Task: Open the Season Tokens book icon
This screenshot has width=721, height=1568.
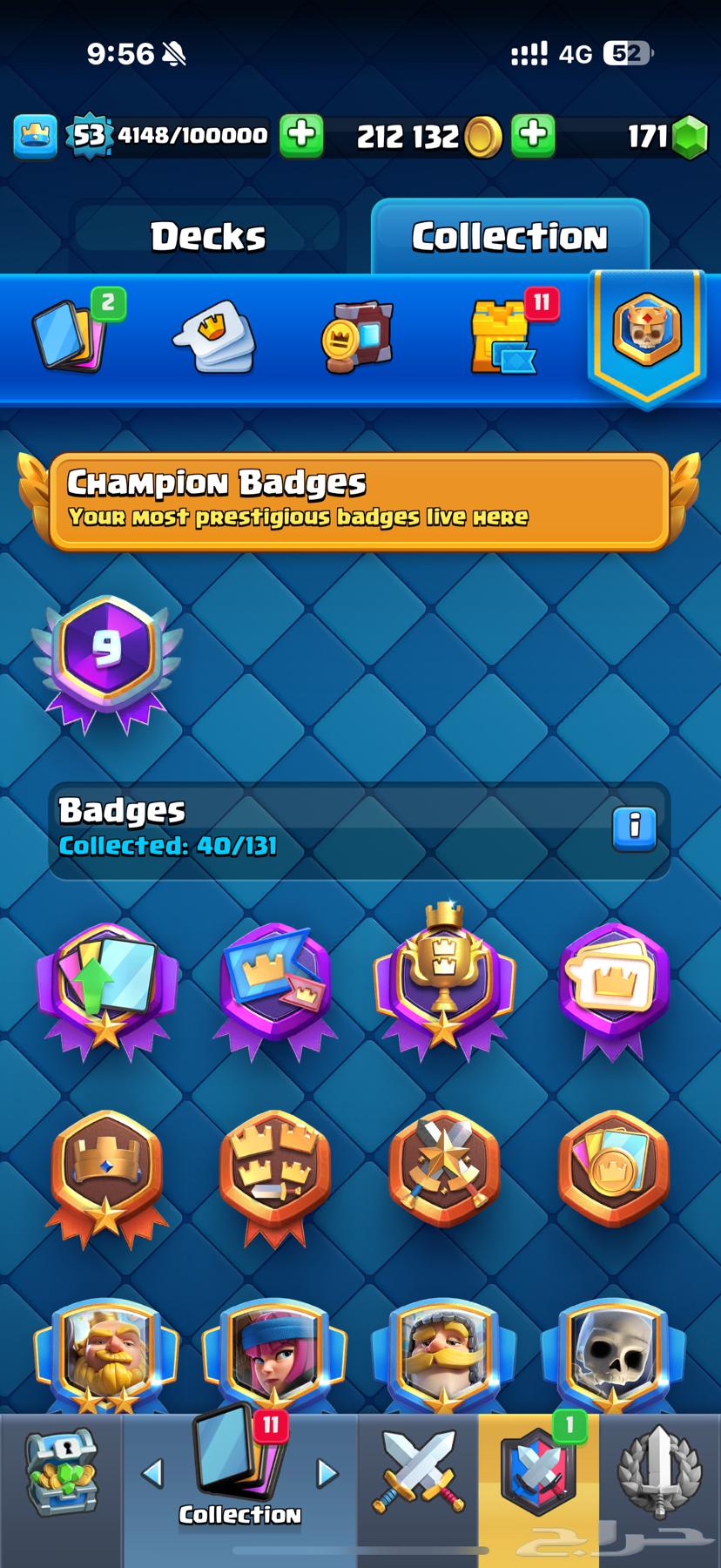Action: (360, 335)
